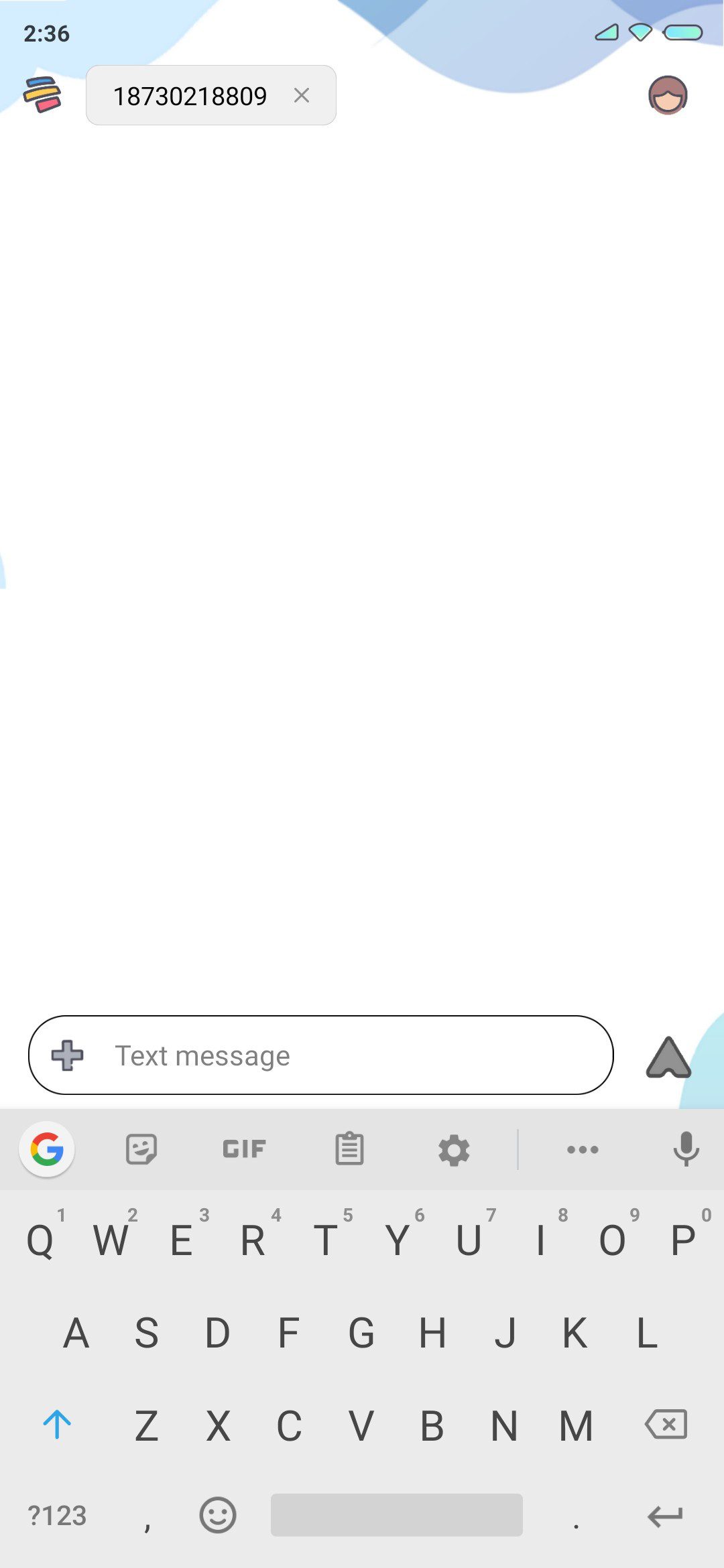Open the profile avatar icon
Viewport: 724px width, 1568px height.
click(x=668, y=95)
